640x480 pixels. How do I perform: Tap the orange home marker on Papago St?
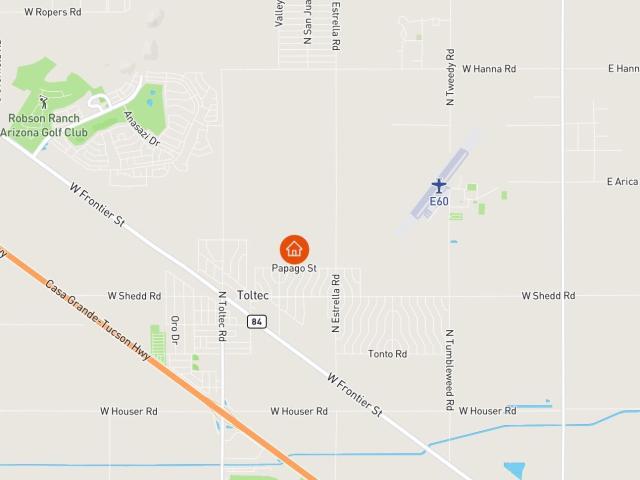click(294, 249)
